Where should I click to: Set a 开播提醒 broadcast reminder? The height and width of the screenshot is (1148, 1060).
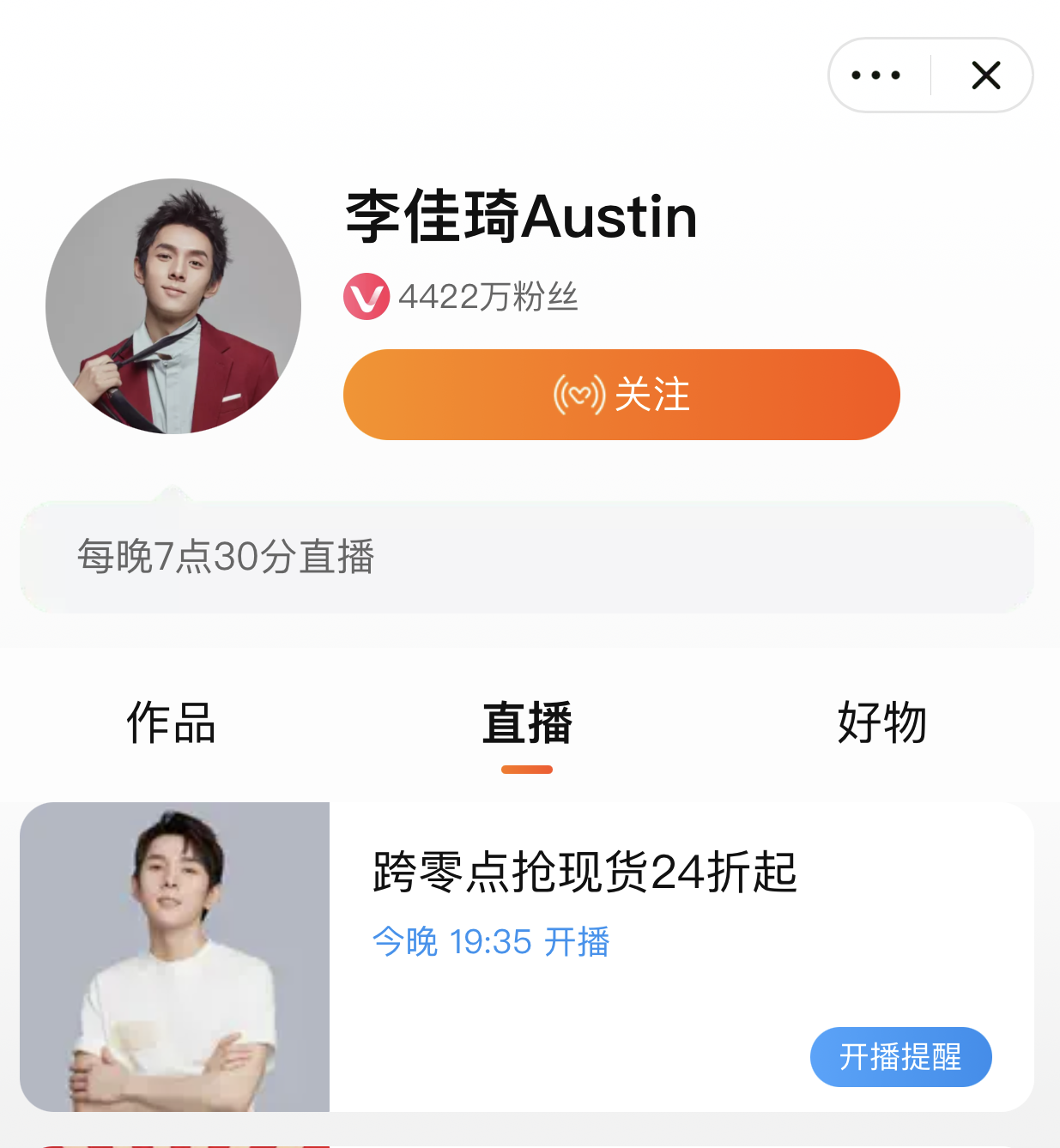(x=900, y=1057)
